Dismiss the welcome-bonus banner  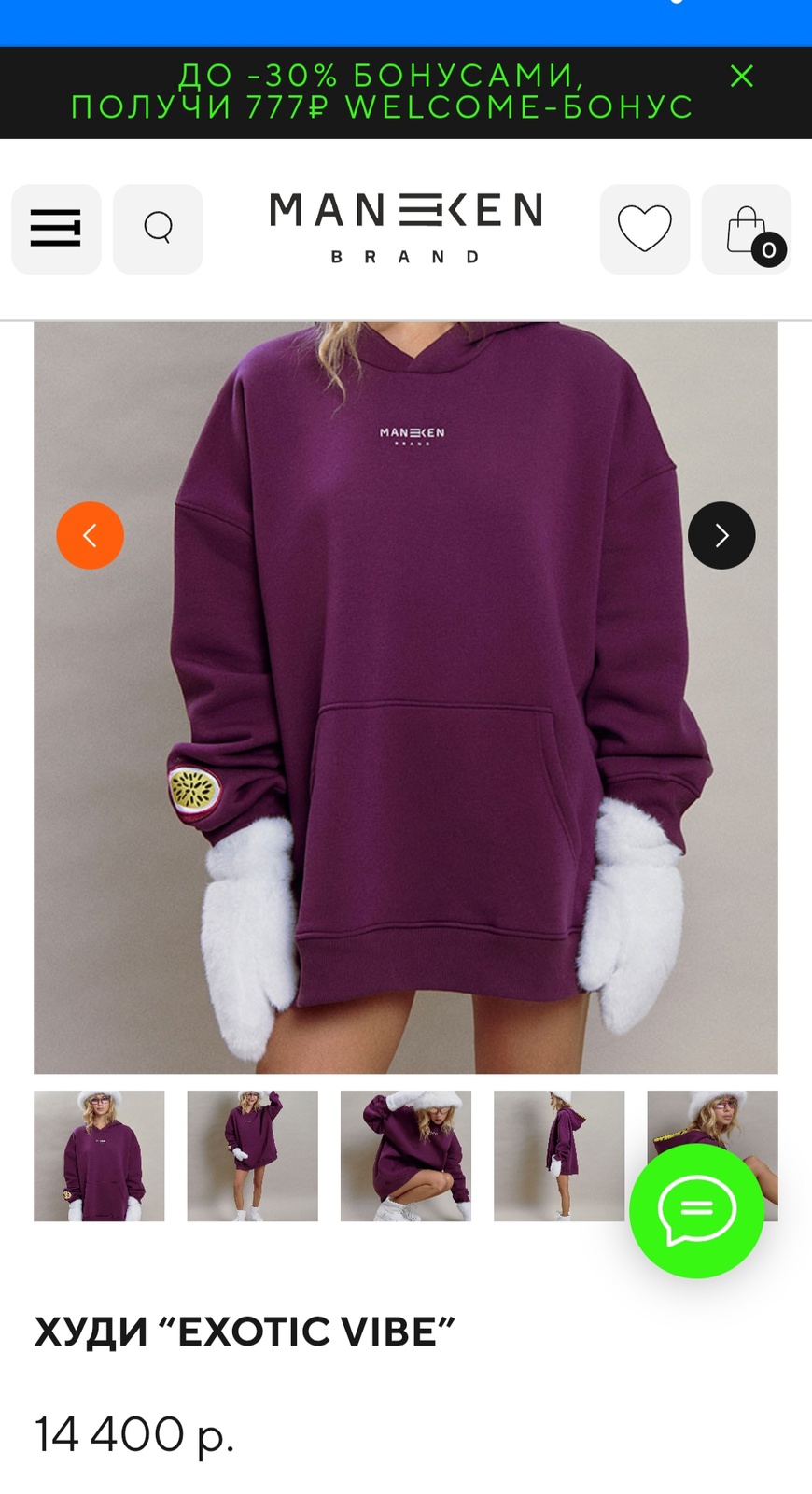(742, 76)
